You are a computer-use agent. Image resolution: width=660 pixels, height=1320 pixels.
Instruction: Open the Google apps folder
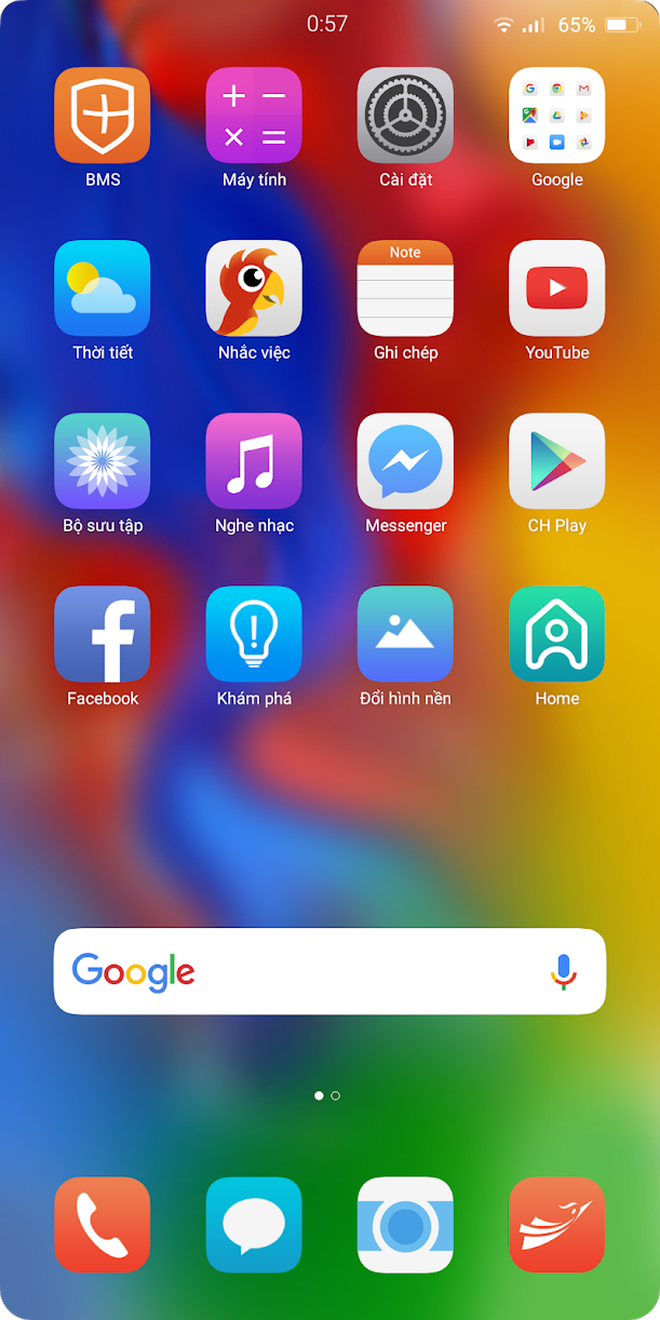point(557,115)
